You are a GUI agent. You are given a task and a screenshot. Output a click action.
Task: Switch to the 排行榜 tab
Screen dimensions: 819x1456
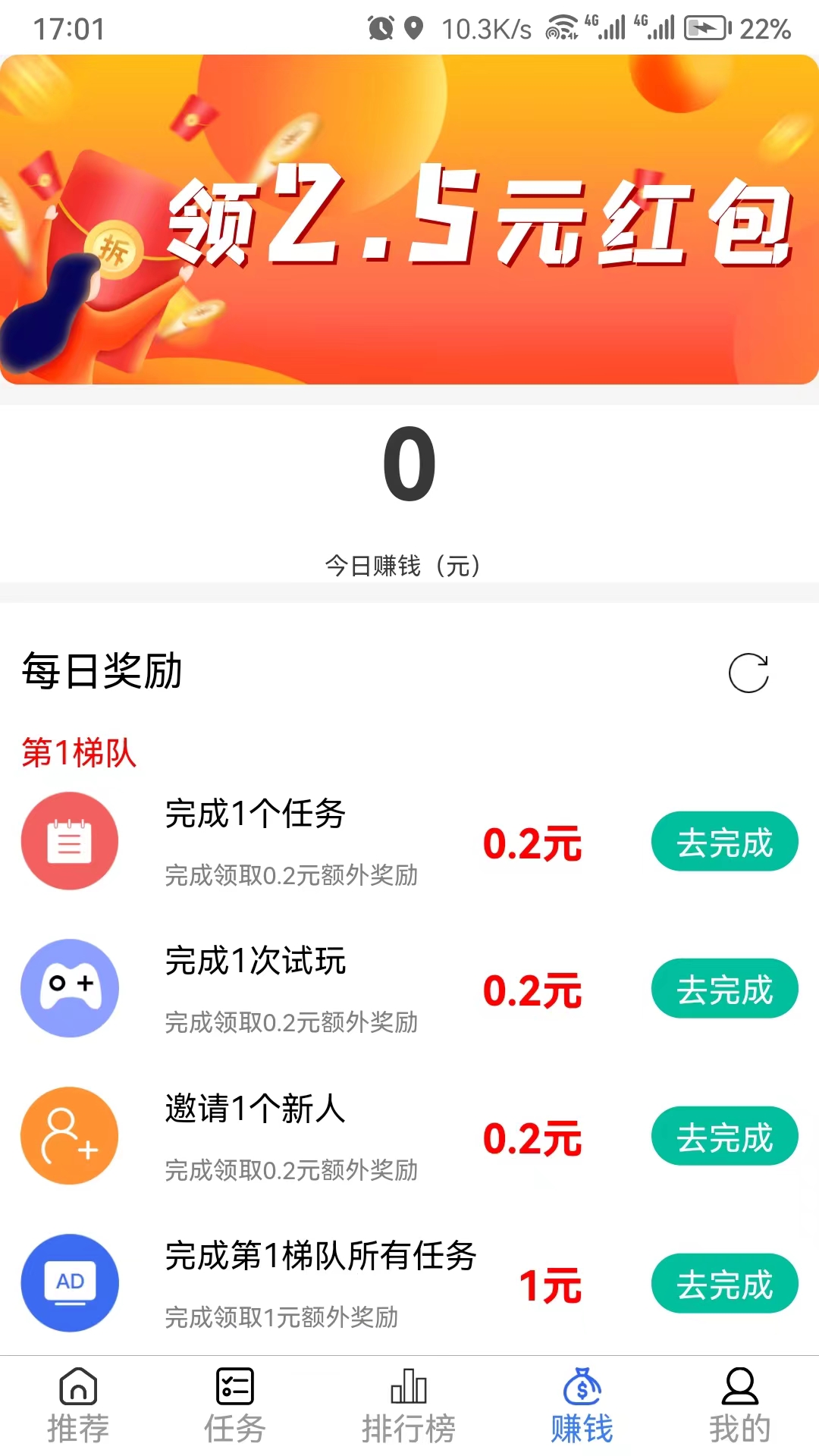point(408,1409)
